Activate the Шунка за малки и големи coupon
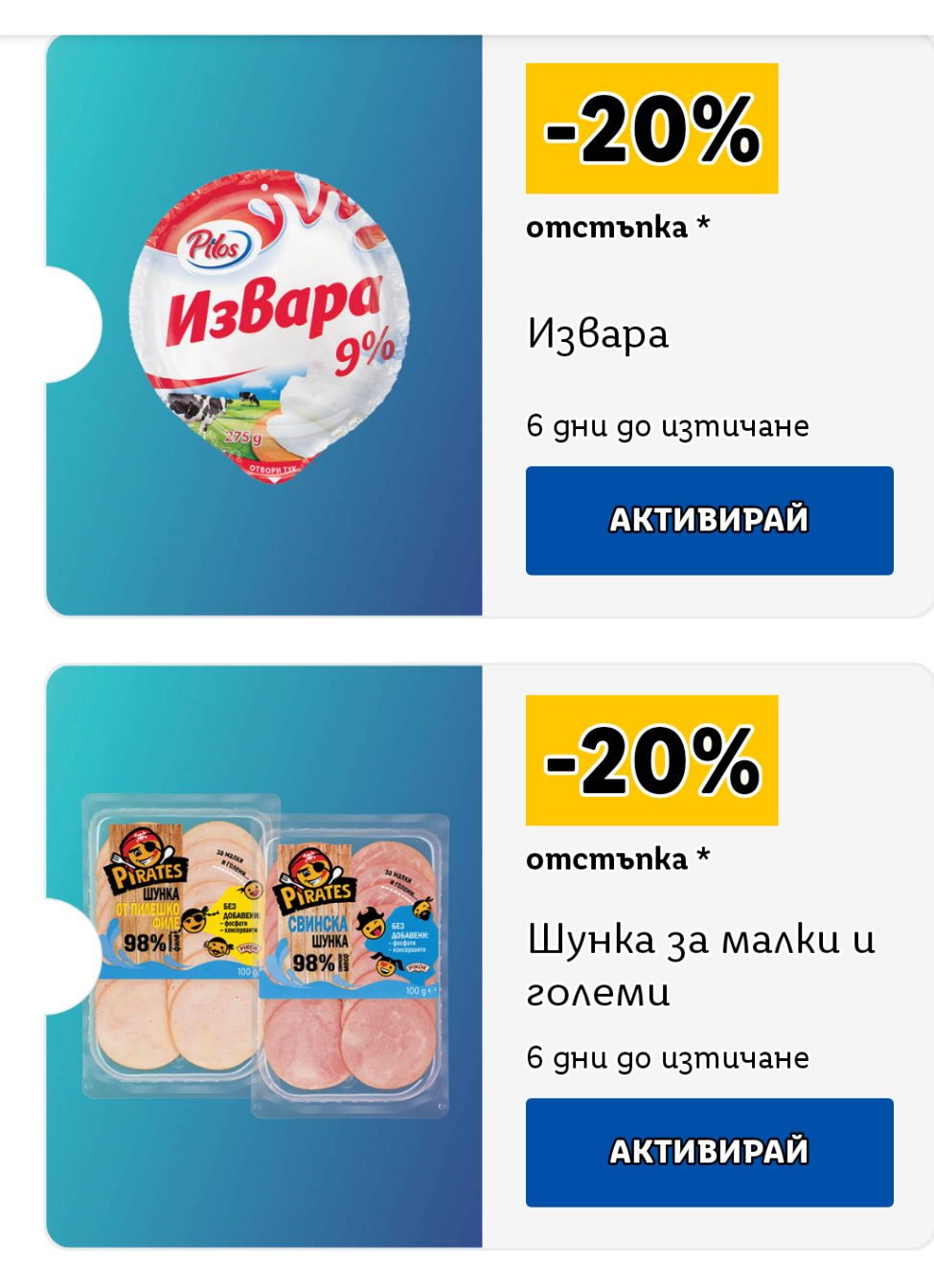The width and height of the screenshot is (934, 1288). pos(709,1152)
